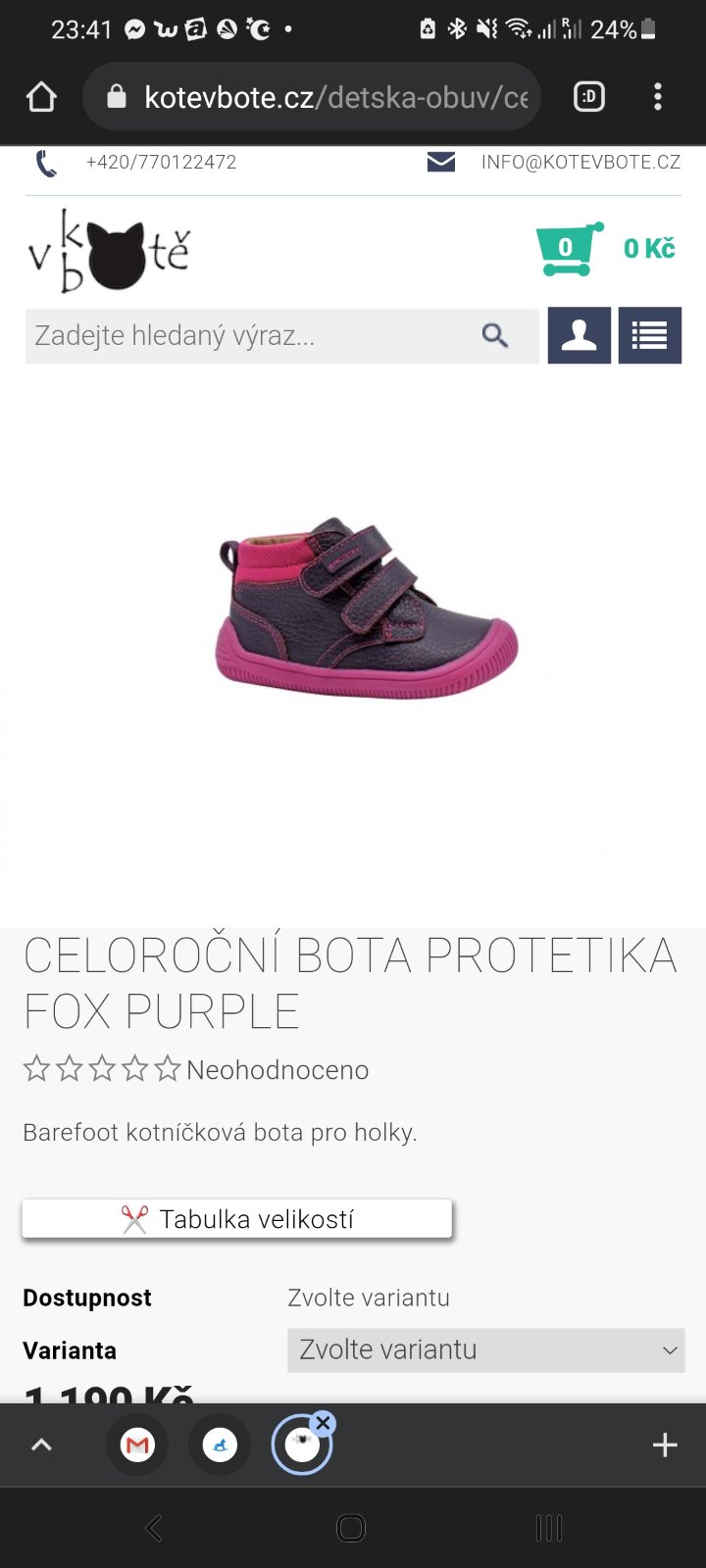
Task: Open the user account icon
Action: [579, 336]
